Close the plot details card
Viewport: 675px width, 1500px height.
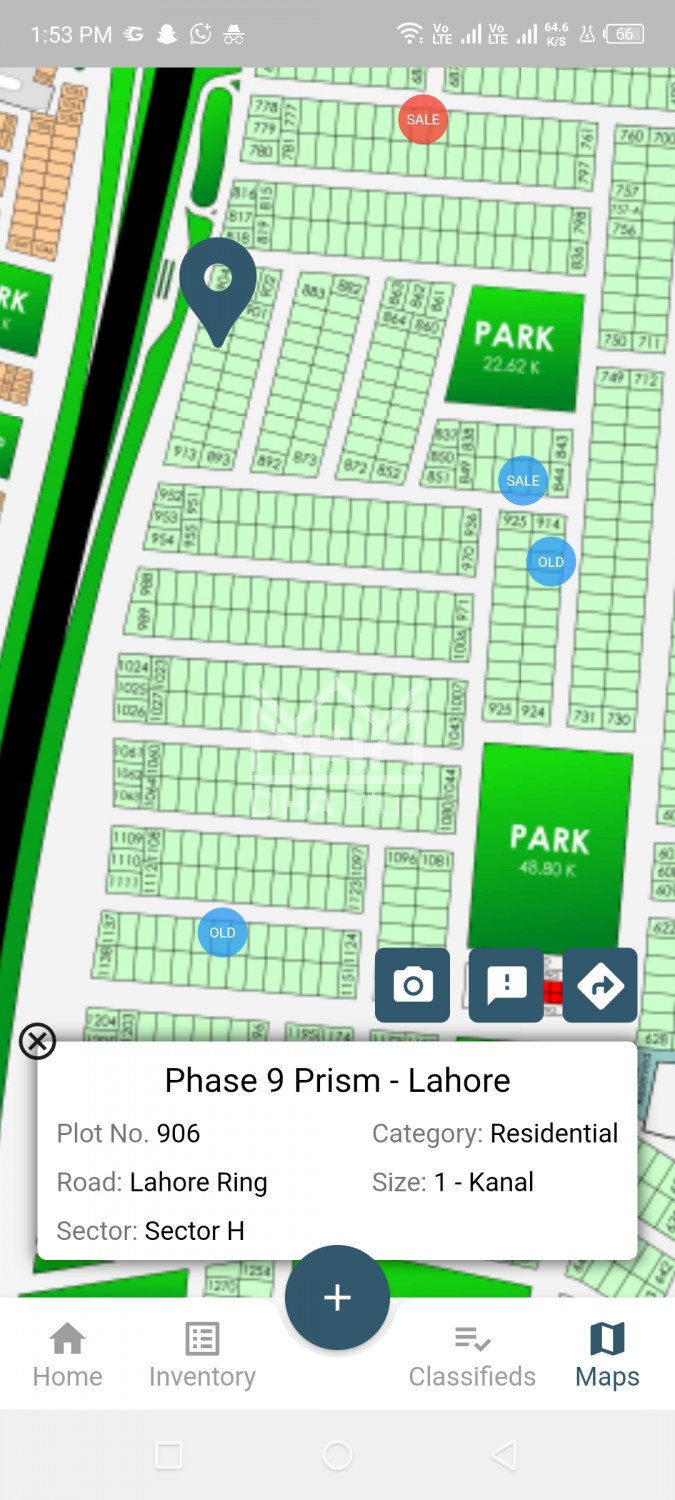pos(37,1042)
